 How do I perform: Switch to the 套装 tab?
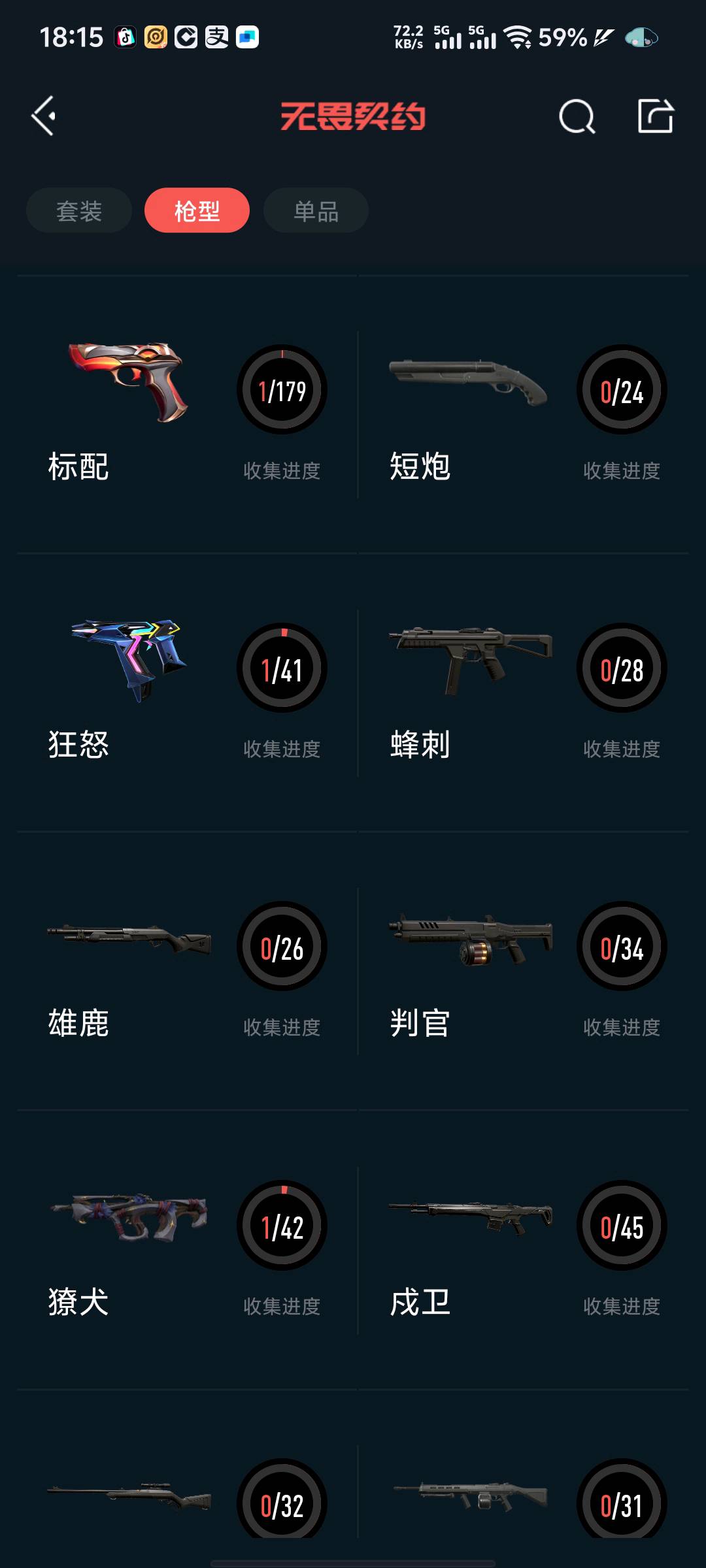click(79, 210)
